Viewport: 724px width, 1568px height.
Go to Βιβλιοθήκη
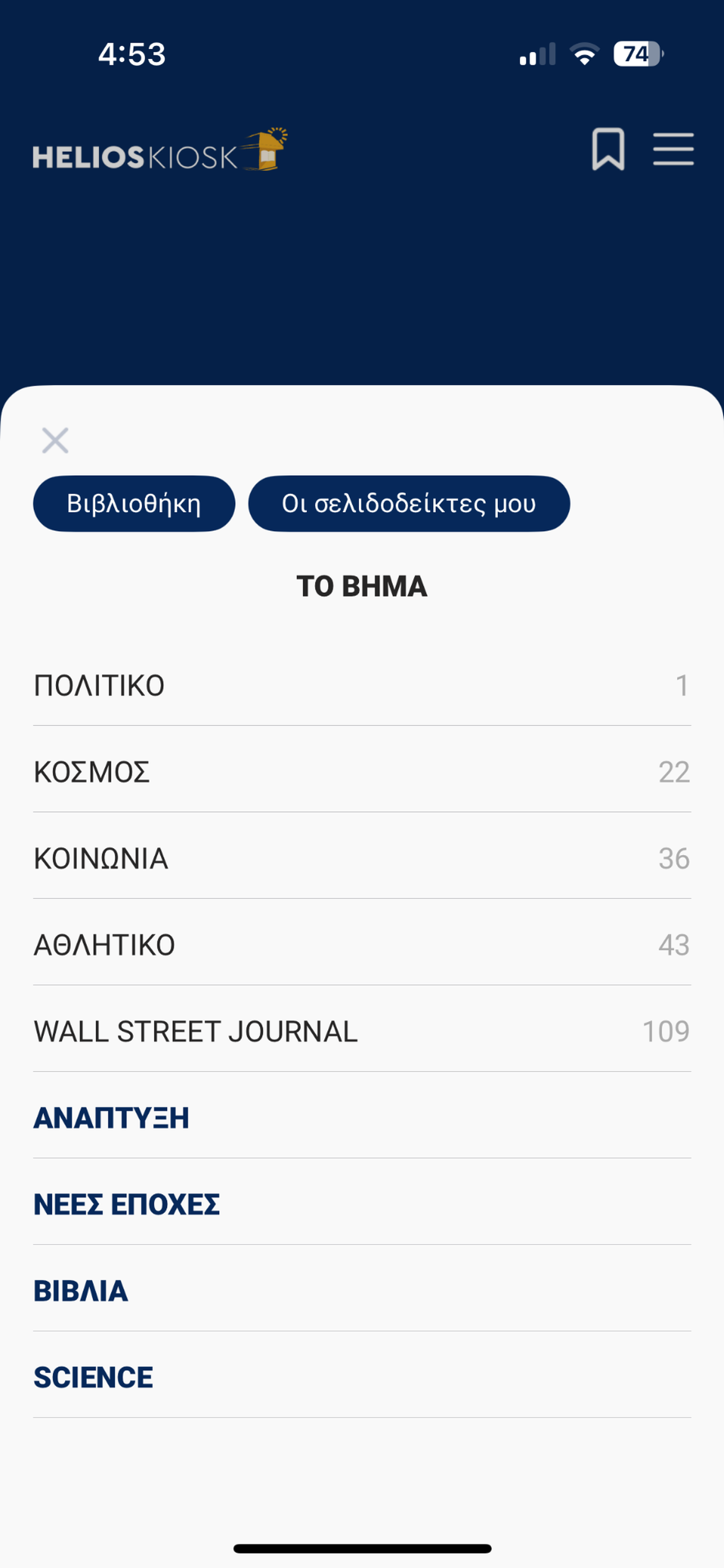(x=134, y=503)
